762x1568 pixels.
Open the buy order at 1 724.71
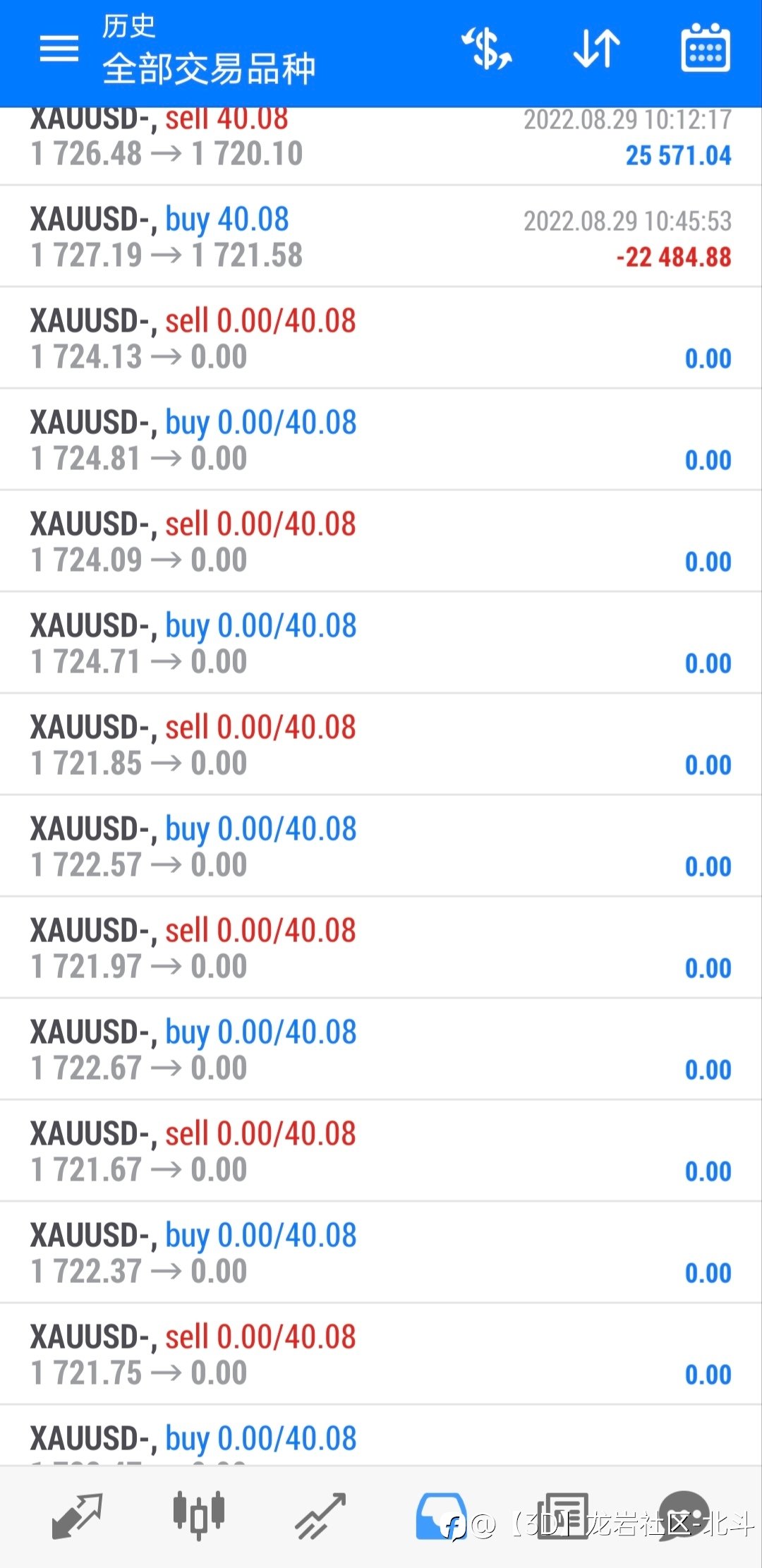381,643
